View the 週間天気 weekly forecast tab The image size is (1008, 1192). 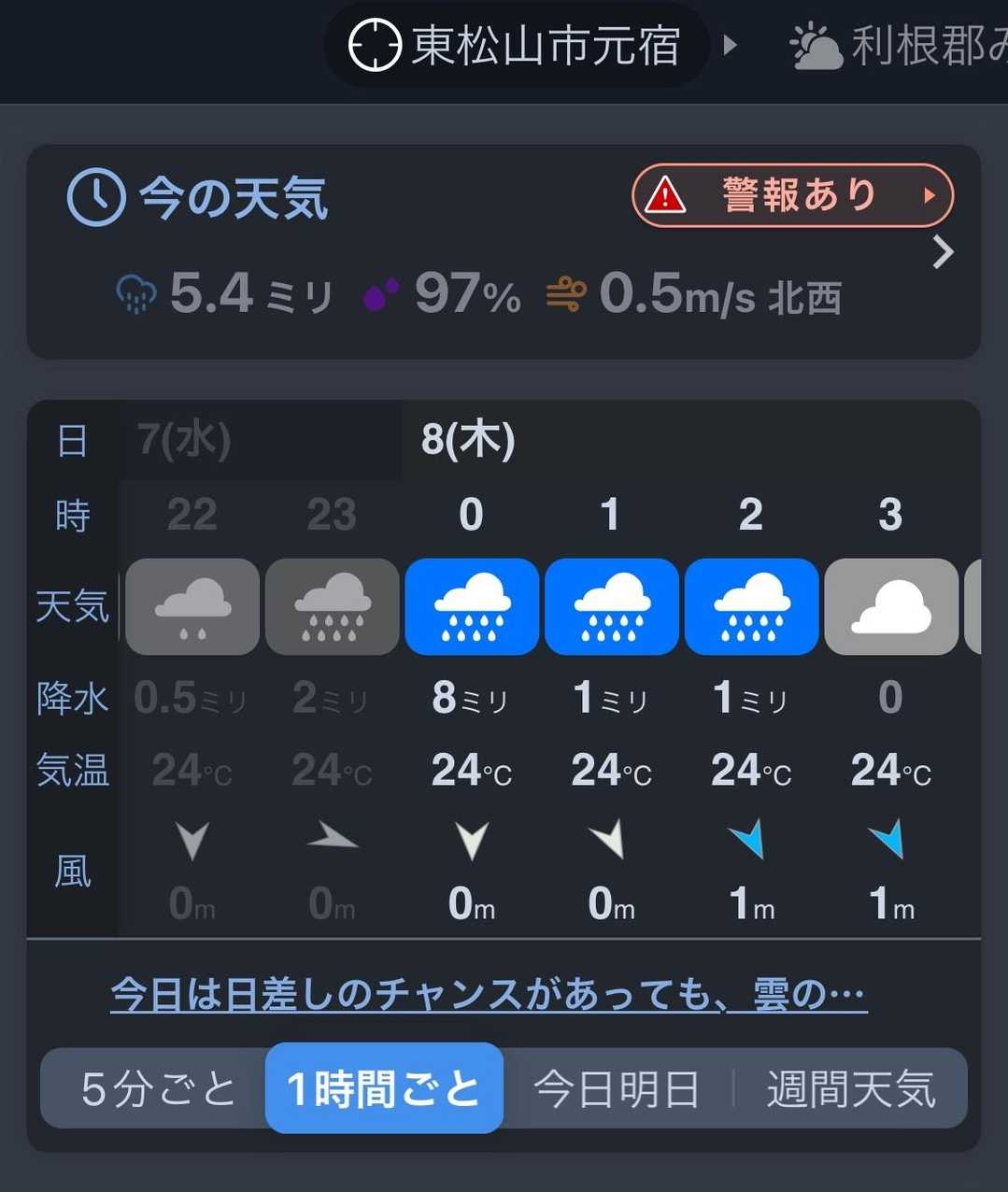[x=851, y=1088]
